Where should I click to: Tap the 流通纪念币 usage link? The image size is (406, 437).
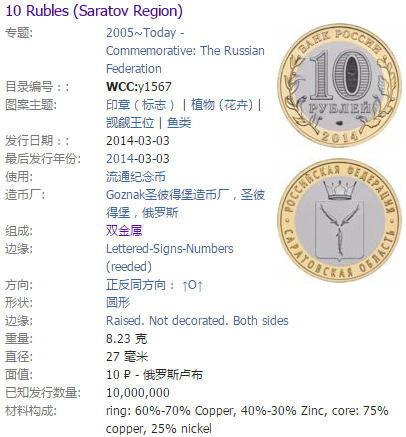[x=136, y=177]
